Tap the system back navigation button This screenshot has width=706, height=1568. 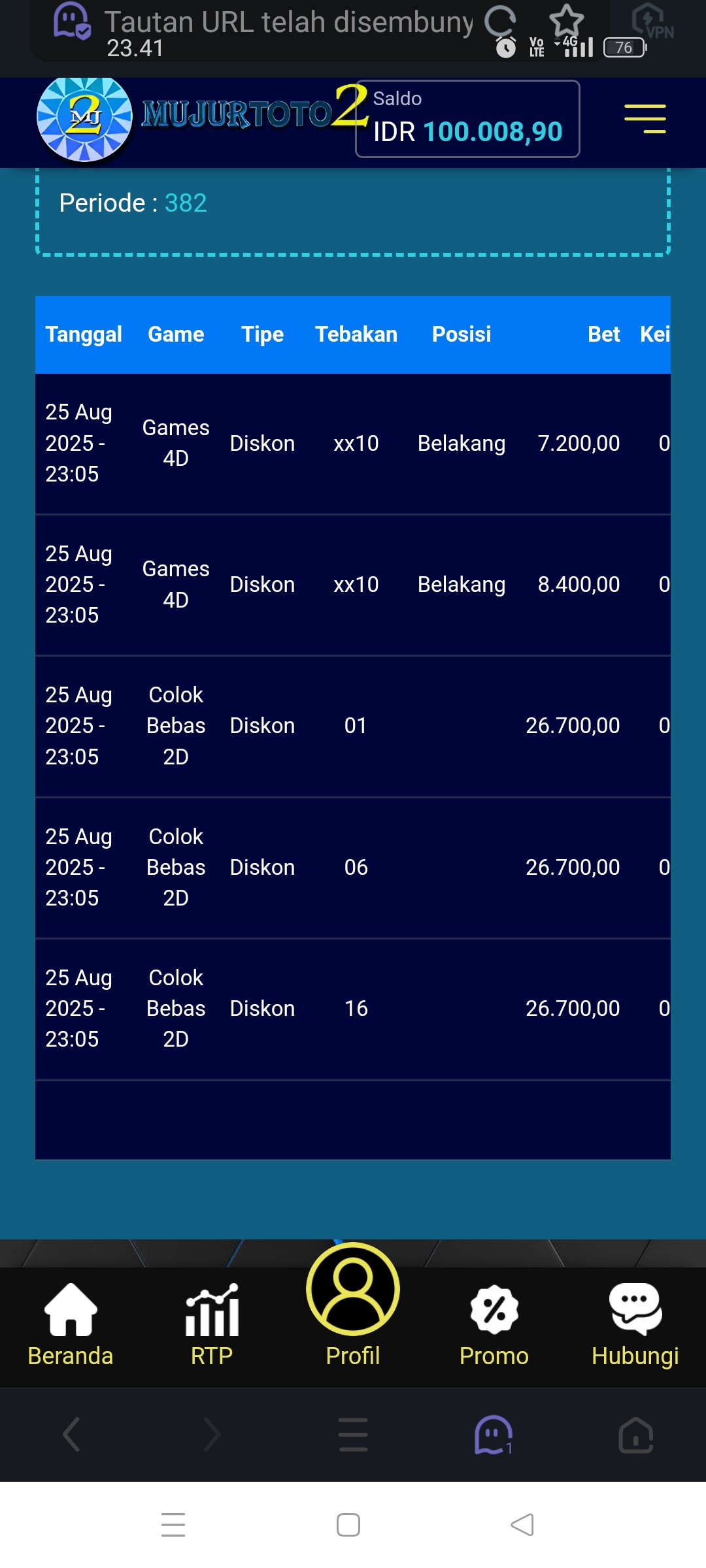click(x=522, y=1525)
